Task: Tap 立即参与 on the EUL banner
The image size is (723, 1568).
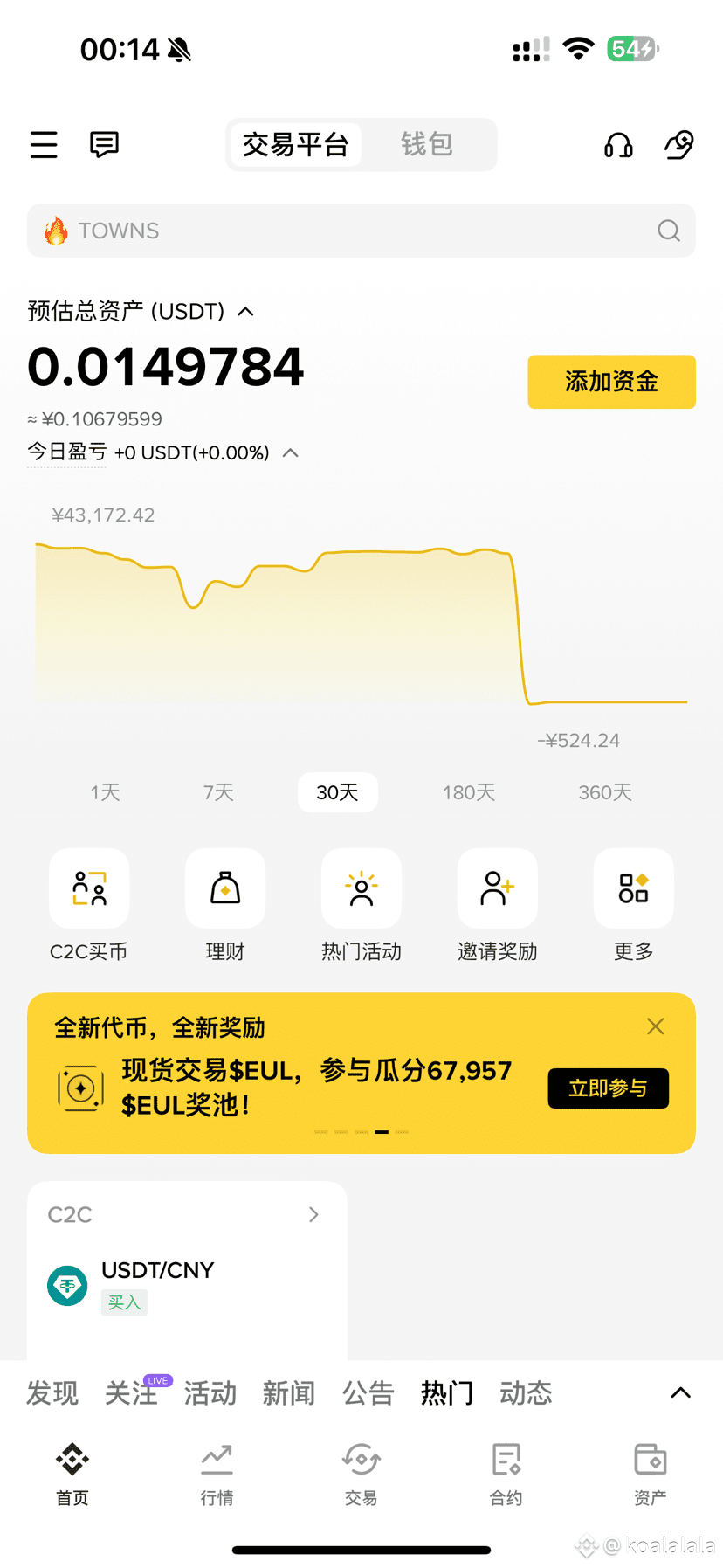Action: click(x=608, y=1088)
